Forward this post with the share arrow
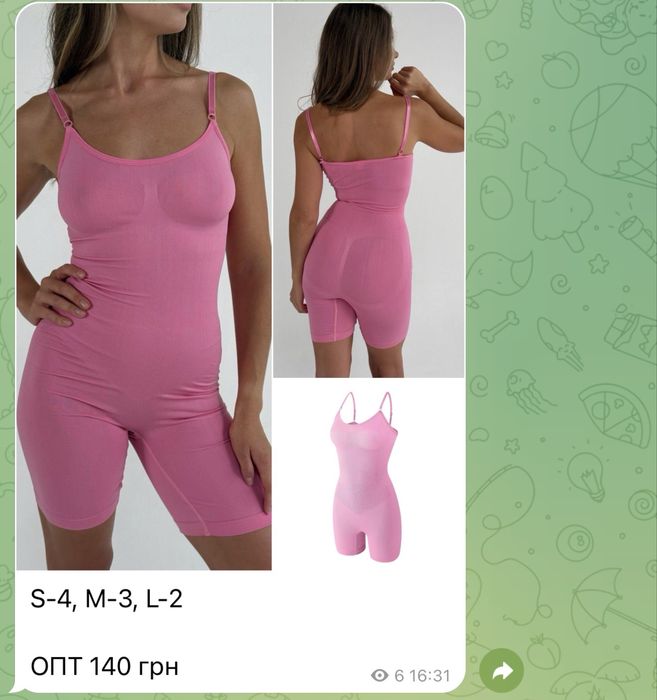 click(502, 671)
